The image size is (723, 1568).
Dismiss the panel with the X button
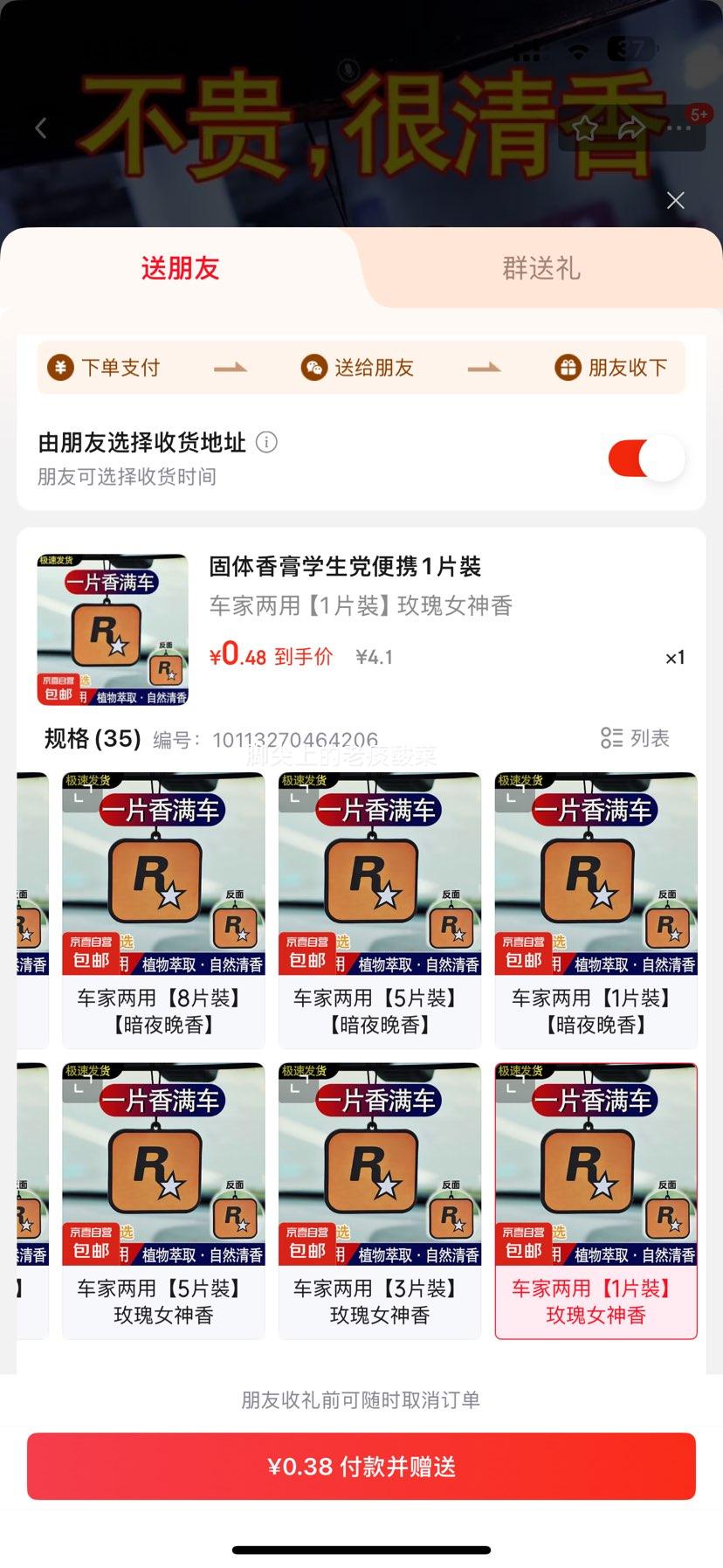coord(674,200)
